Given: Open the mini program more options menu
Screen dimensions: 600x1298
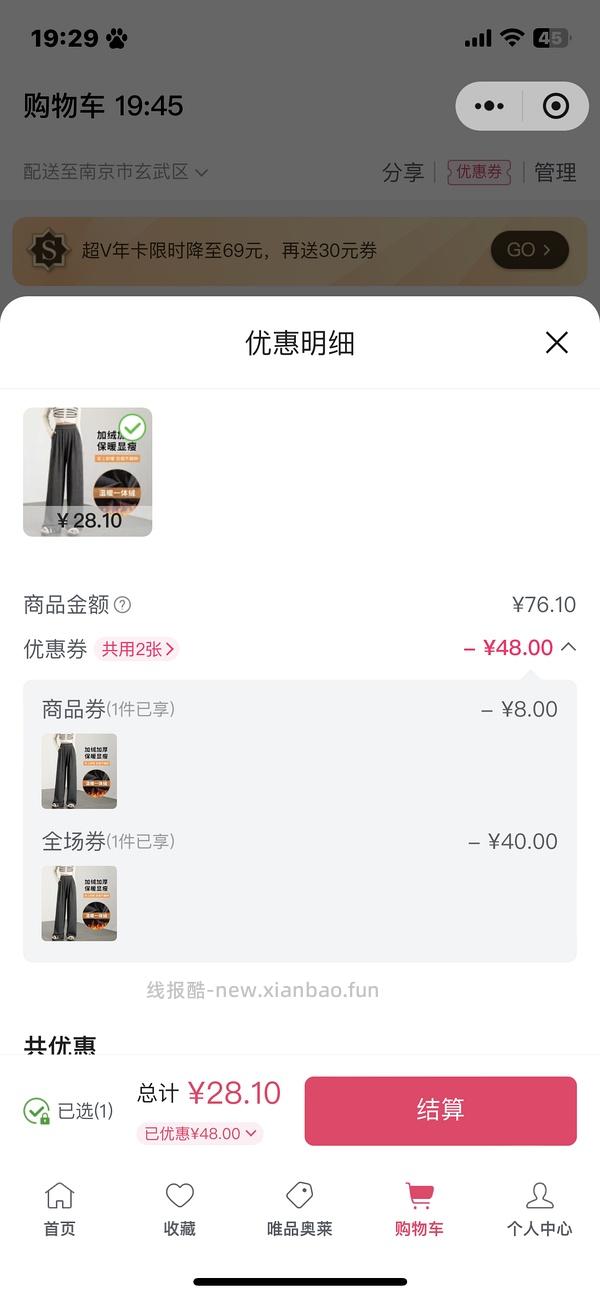Looking at the screenshot, I should (x=490, y=106).
